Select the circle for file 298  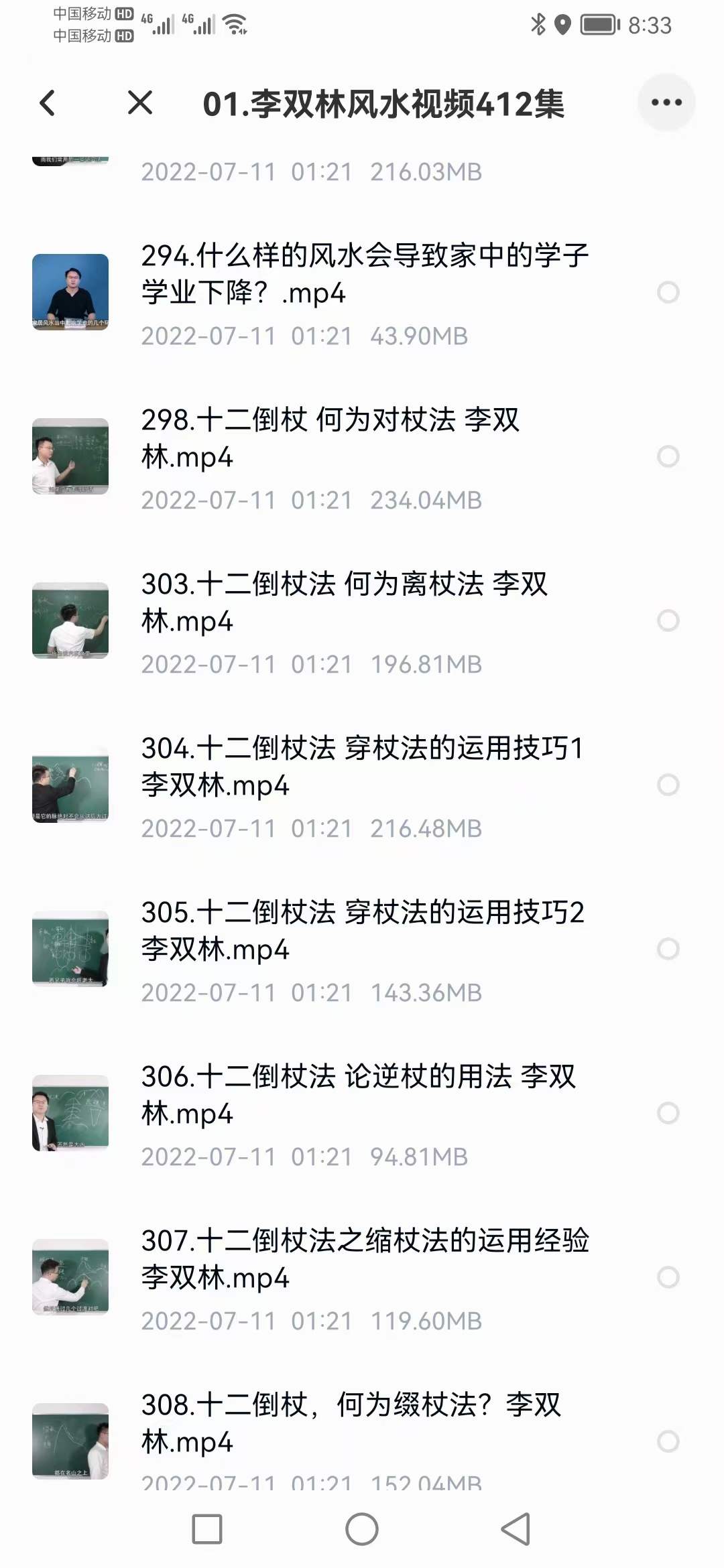coord(668,456)
